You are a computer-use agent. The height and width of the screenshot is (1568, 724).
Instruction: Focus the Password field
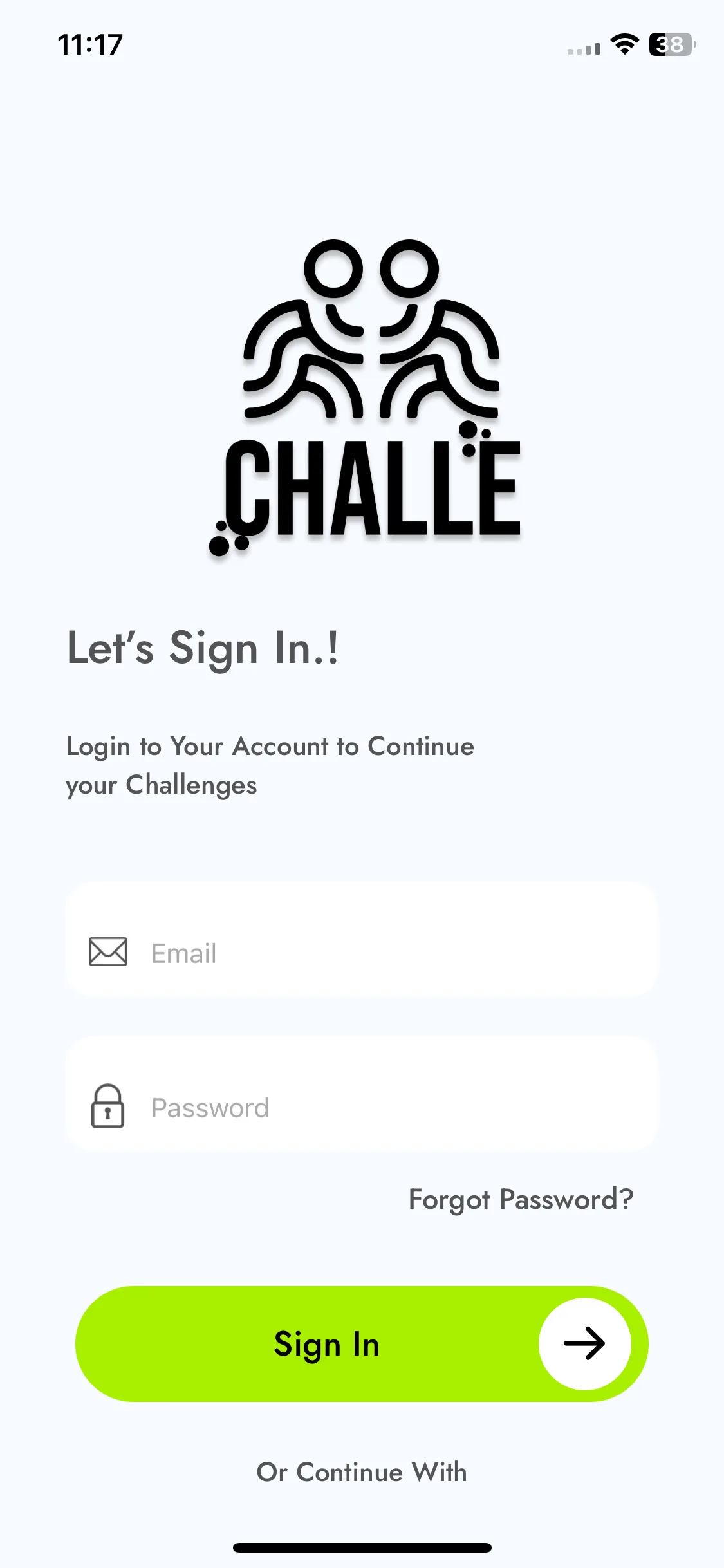coord(386,1107)
